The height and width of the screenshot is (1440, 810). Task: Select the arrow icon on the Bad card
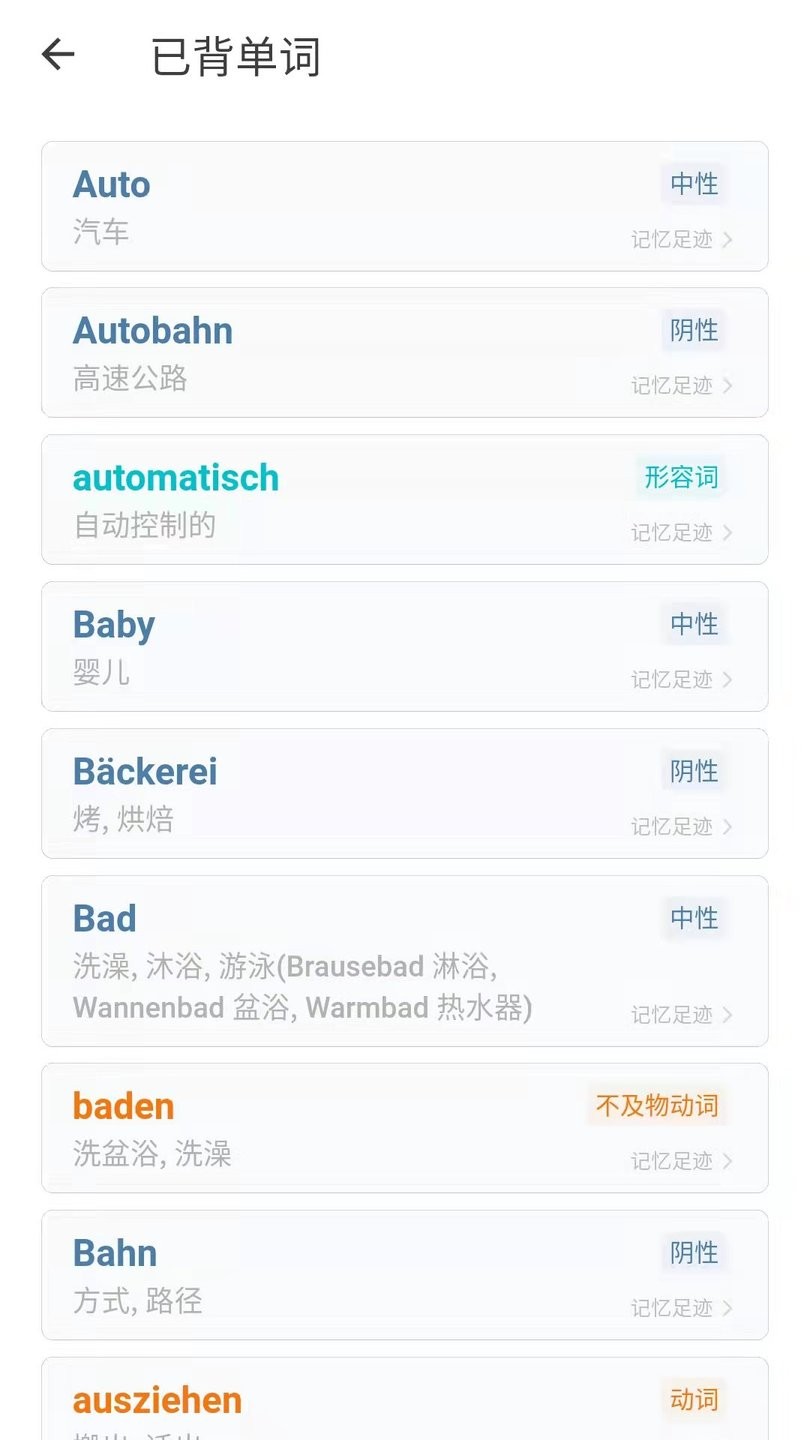tap(729, 1014)
